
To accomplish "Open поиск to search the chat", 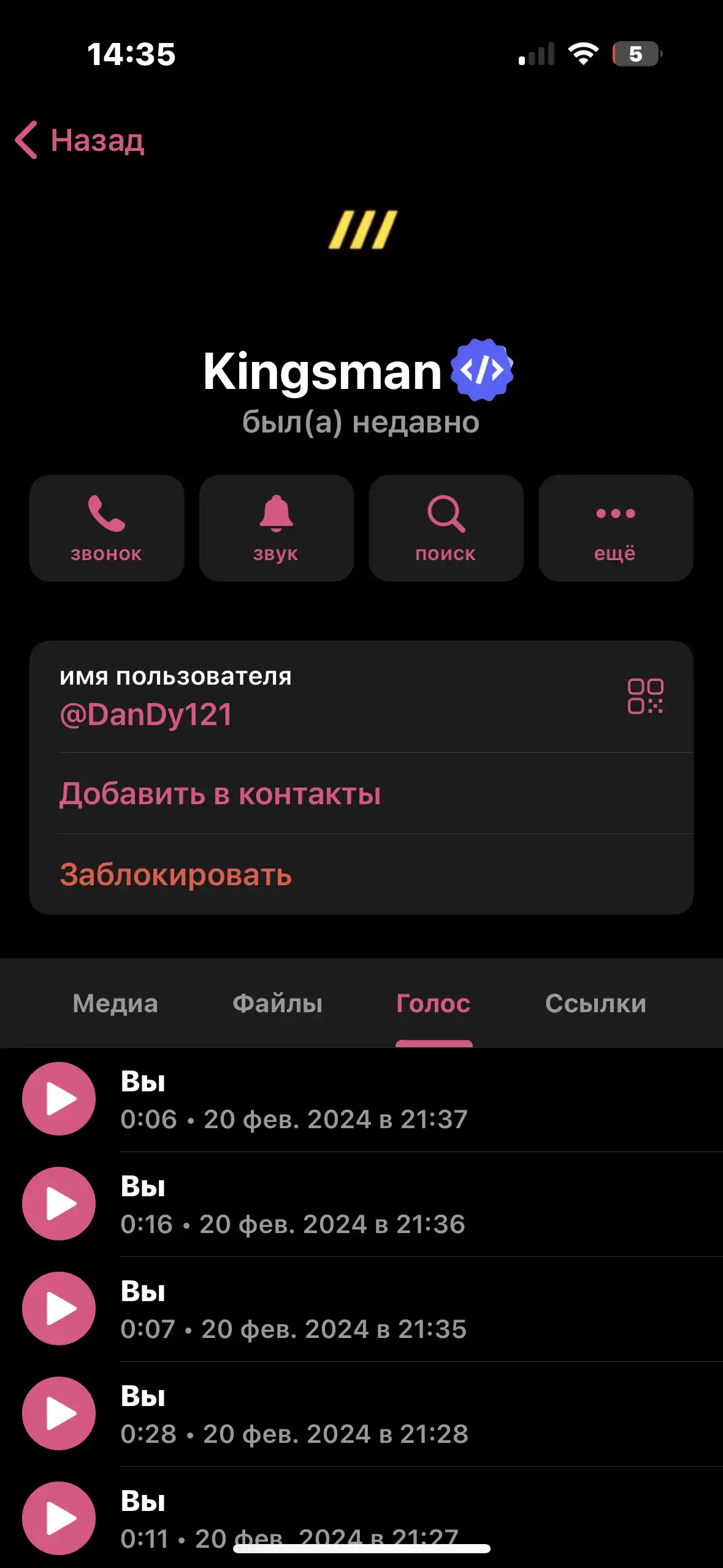I will (446, 528).
